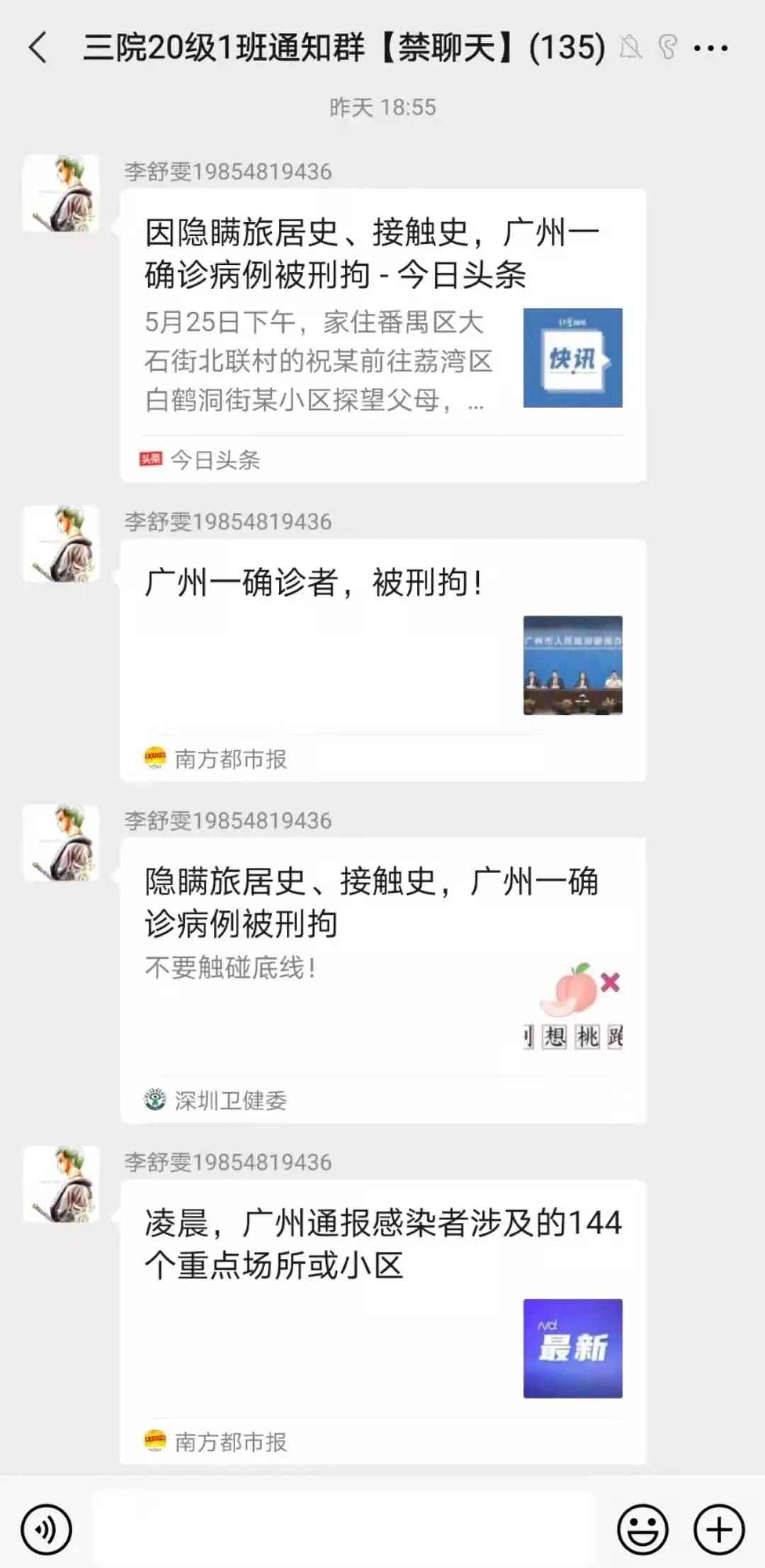This screenshot has height=1568, width=765.
Task: Open the emoji picker
Action: [x=642, y=1529]
